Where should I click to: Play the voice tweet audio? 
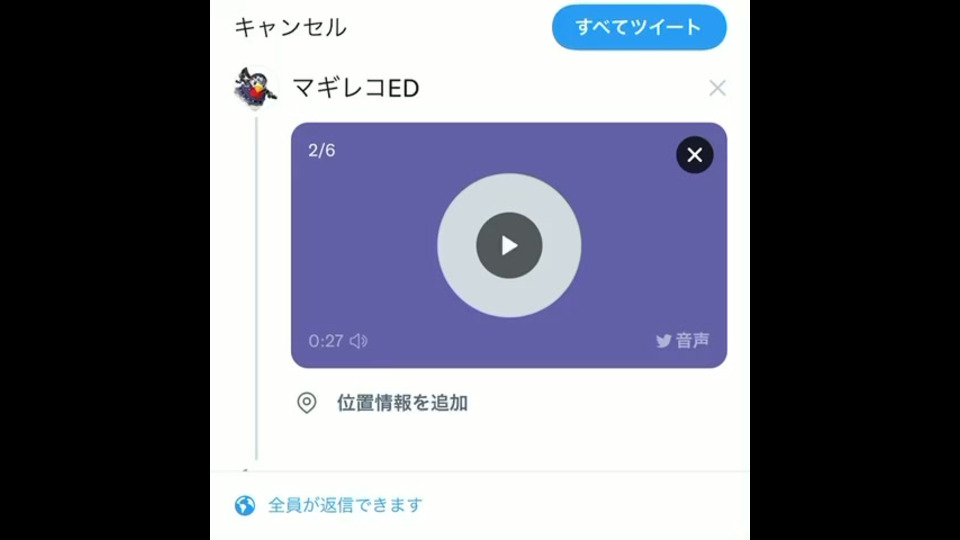tap(509, 245)
